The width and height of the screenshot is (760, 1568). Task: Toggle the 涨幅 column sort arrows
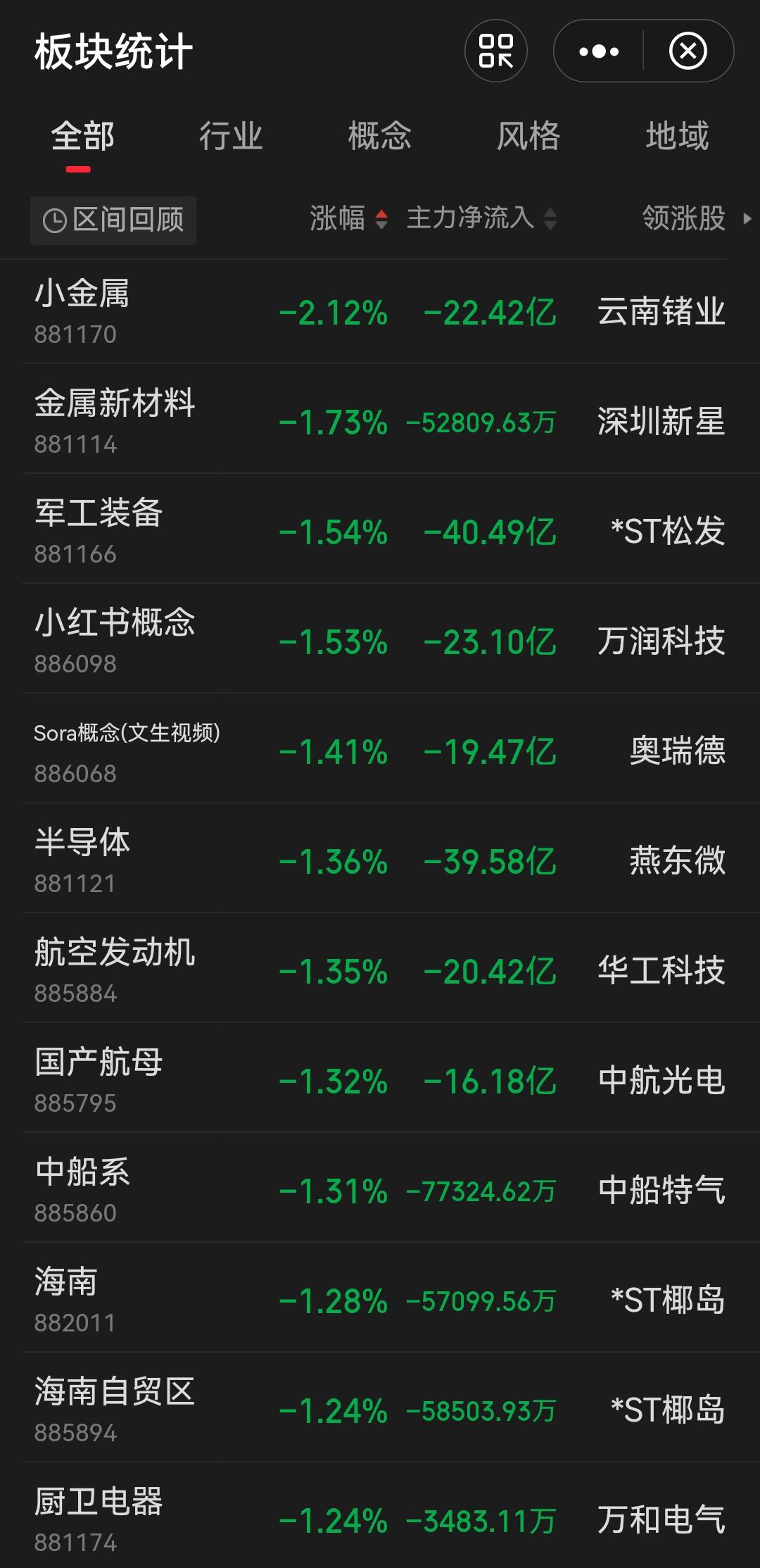381,220
